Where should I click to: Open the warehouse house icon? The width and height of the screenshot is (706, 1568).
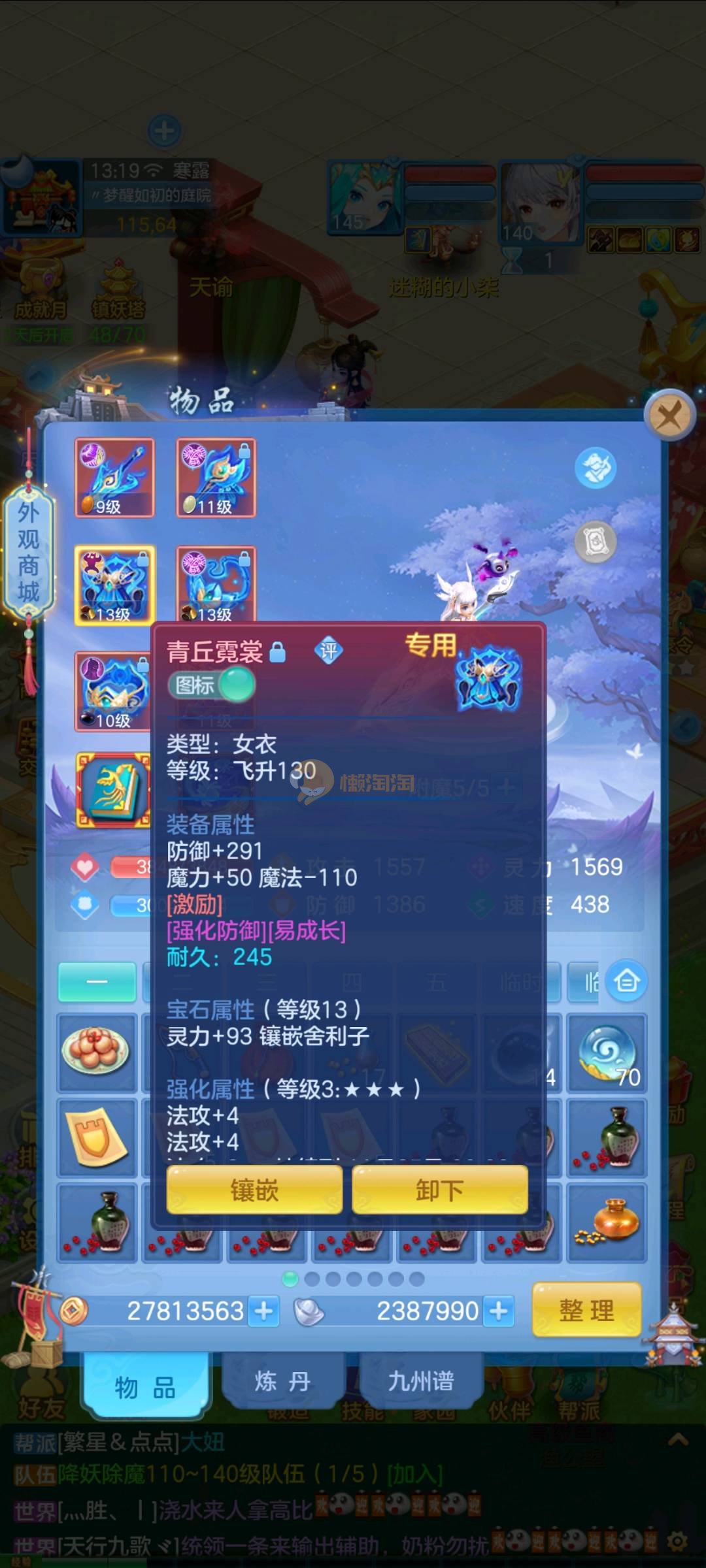tap(626, 981)
